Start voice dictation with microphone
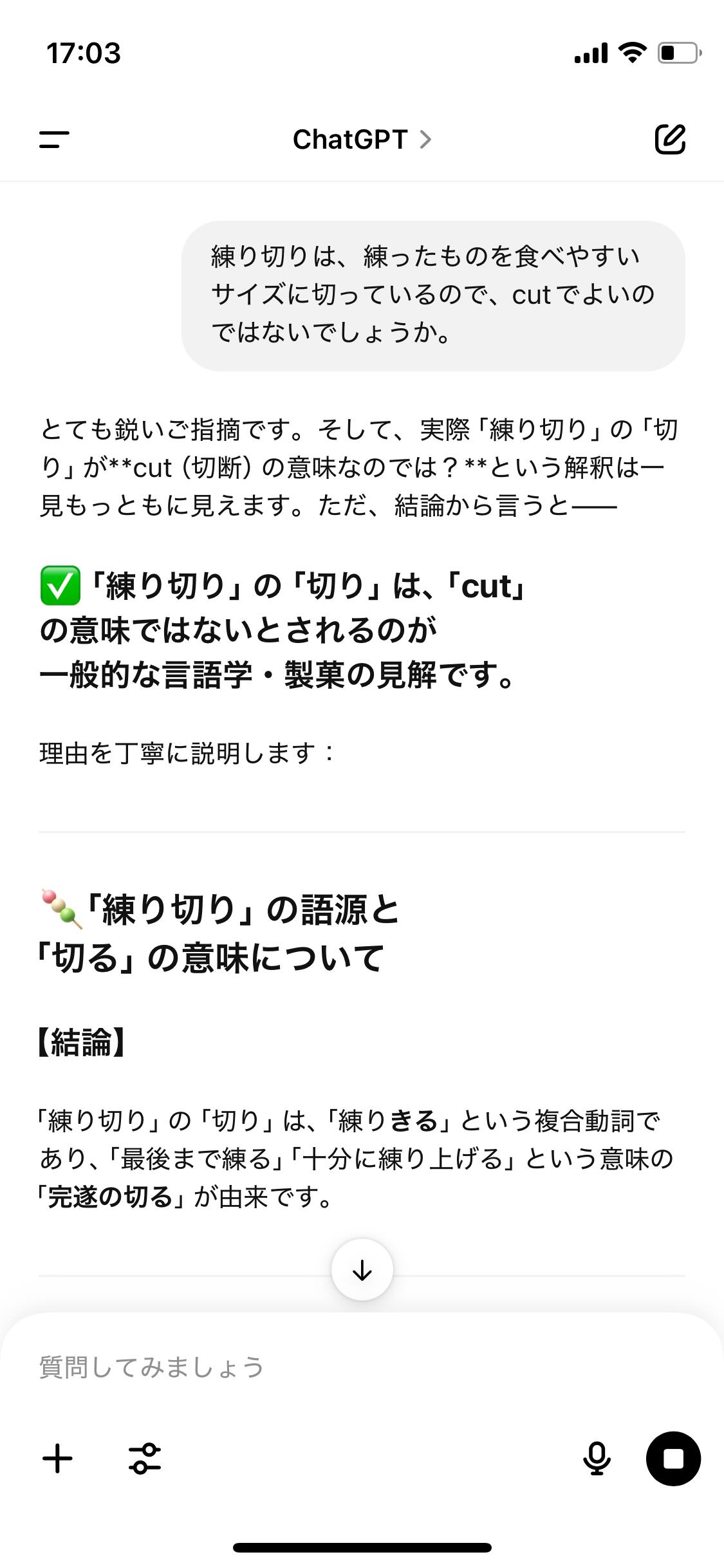Screen dimensions: 724x1568 (x=597, y=1459)
